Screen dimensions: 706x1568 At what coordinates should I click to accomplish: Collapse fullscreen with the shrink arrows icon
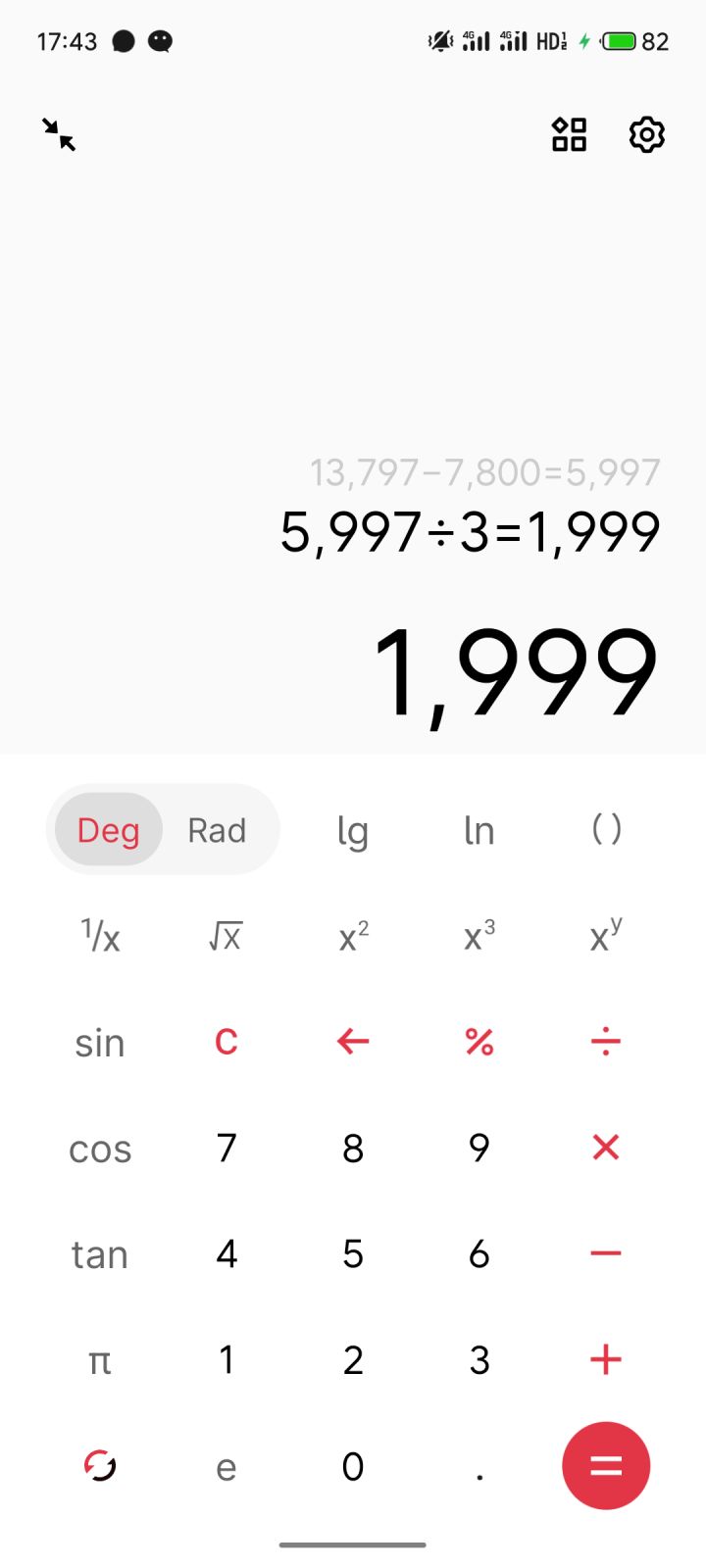(x=59, y=137)
